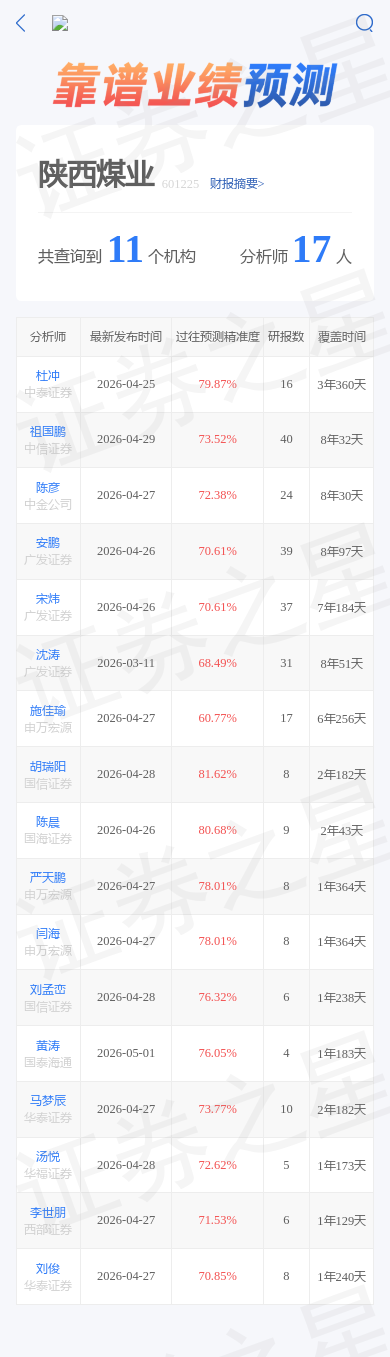
Task: Open analyst 施佳瑜's profile
Action: (48, 711)
